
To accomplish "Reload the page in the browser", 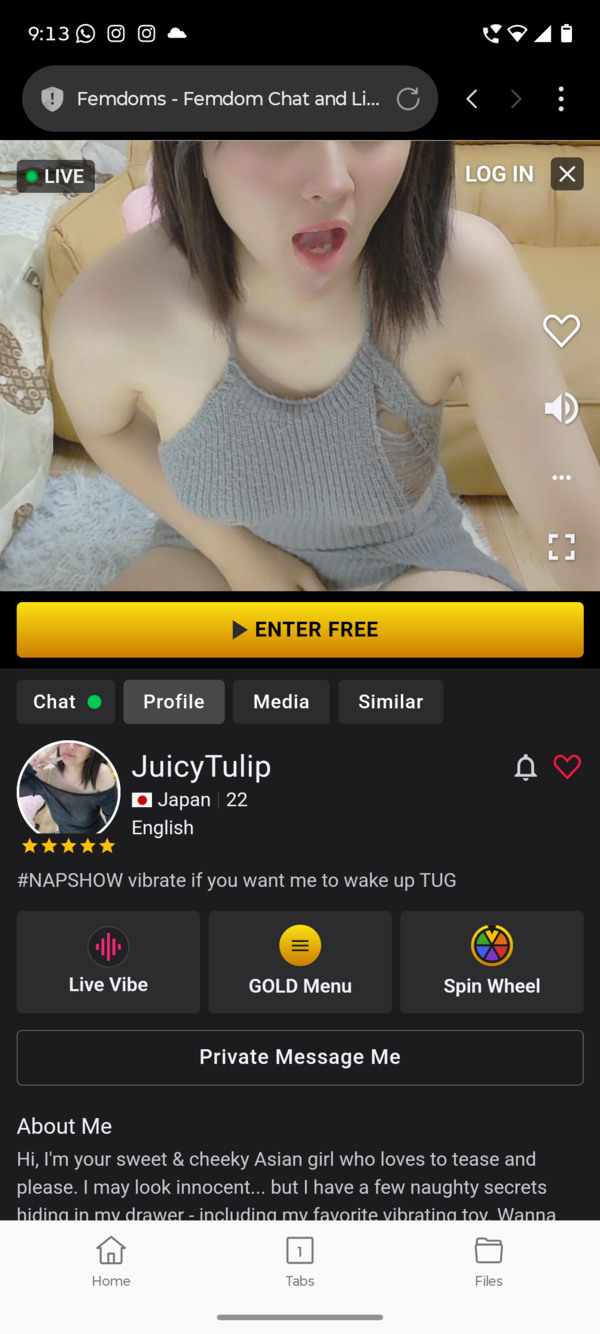I will coord(408,99).
